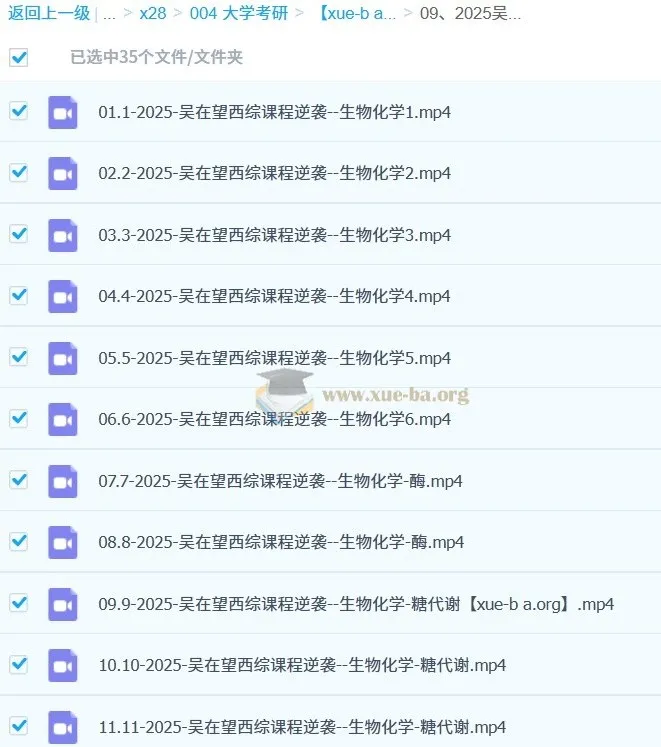The width and height of the screenshot is (661, 747).
Task: Open the 004 大学考研 breadcrumb folder
Action: (238, 14)
